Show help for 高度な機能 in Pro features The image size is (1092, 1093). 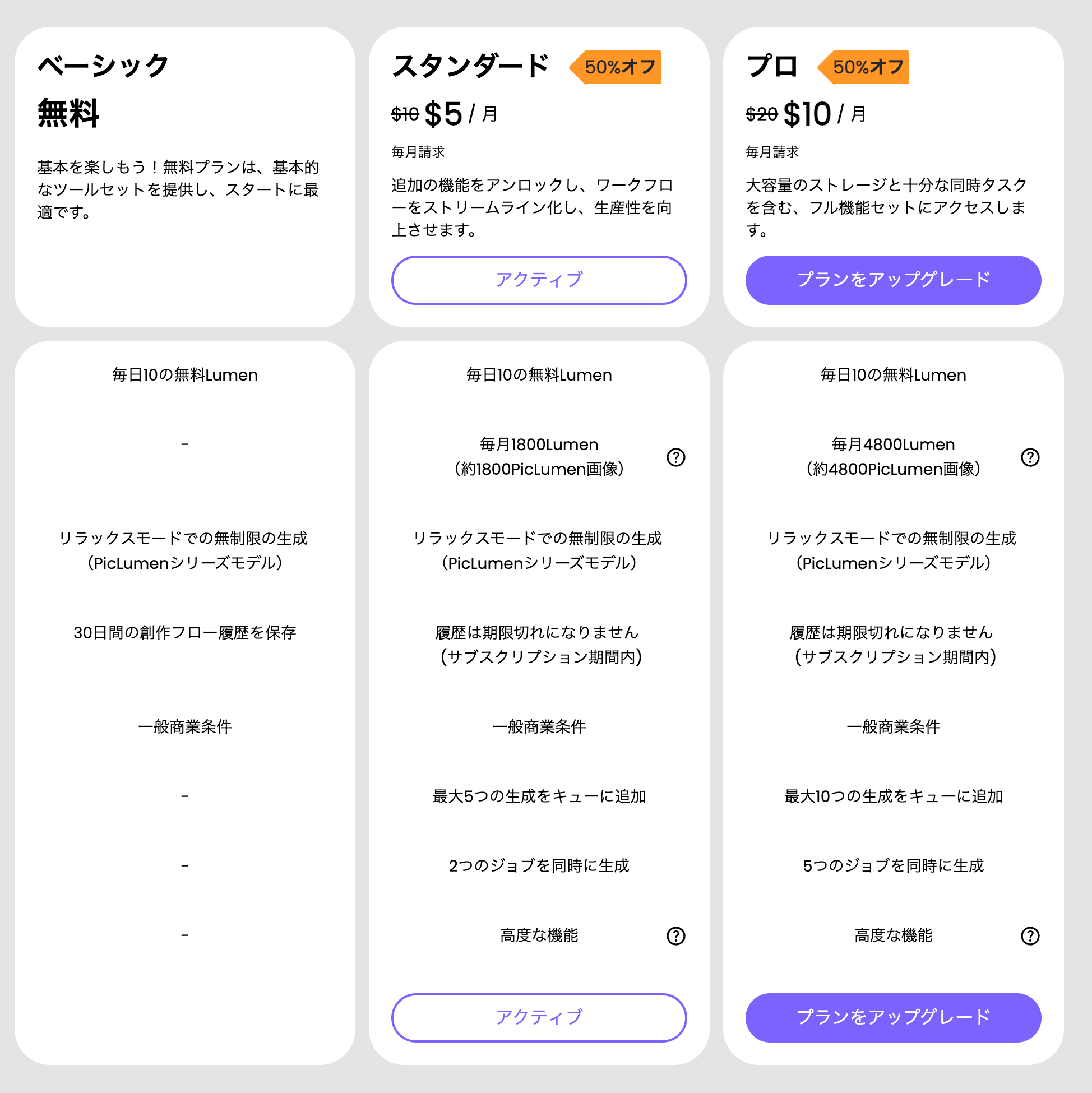tap(1030, 935)
